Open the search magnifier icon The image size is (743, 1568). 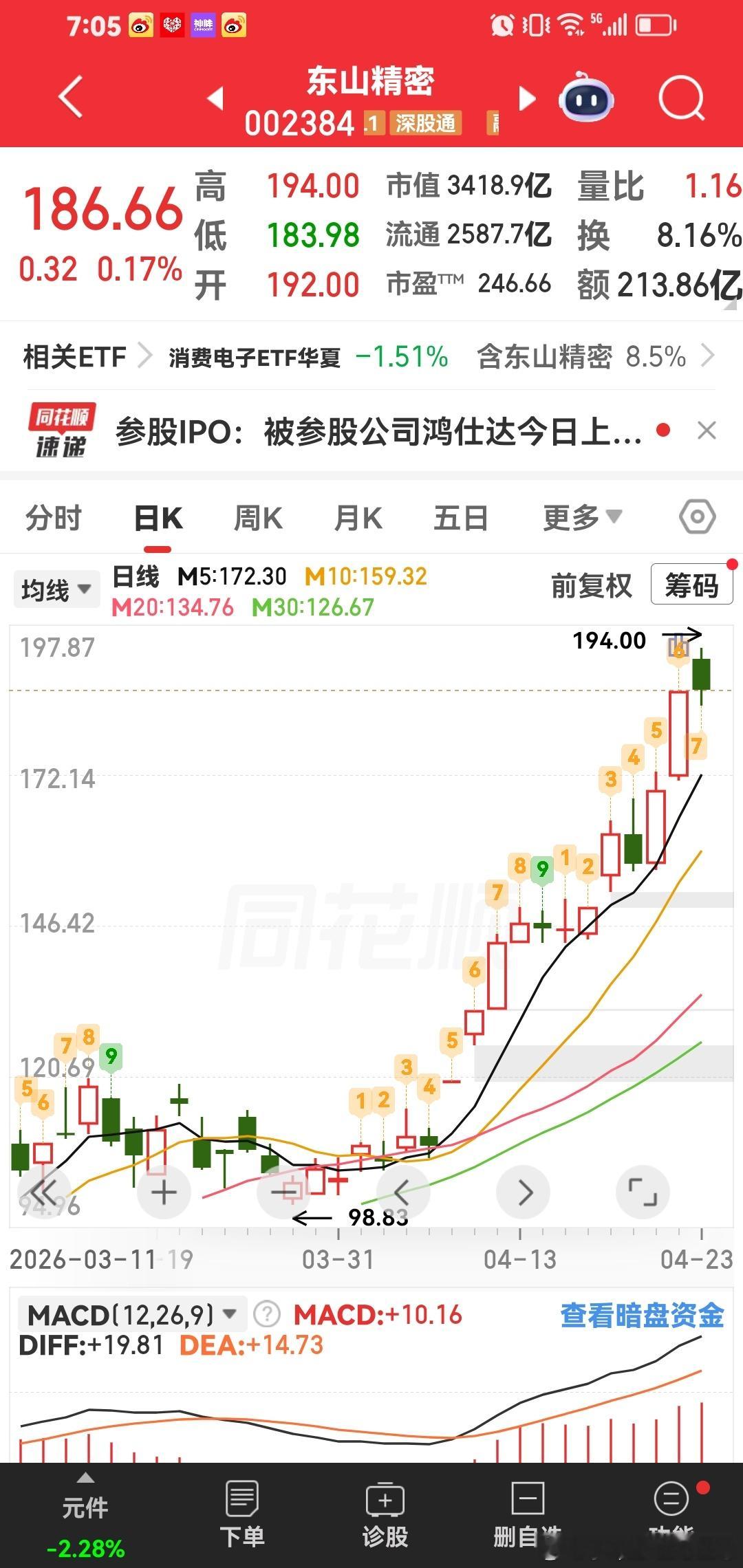(680, 98)
